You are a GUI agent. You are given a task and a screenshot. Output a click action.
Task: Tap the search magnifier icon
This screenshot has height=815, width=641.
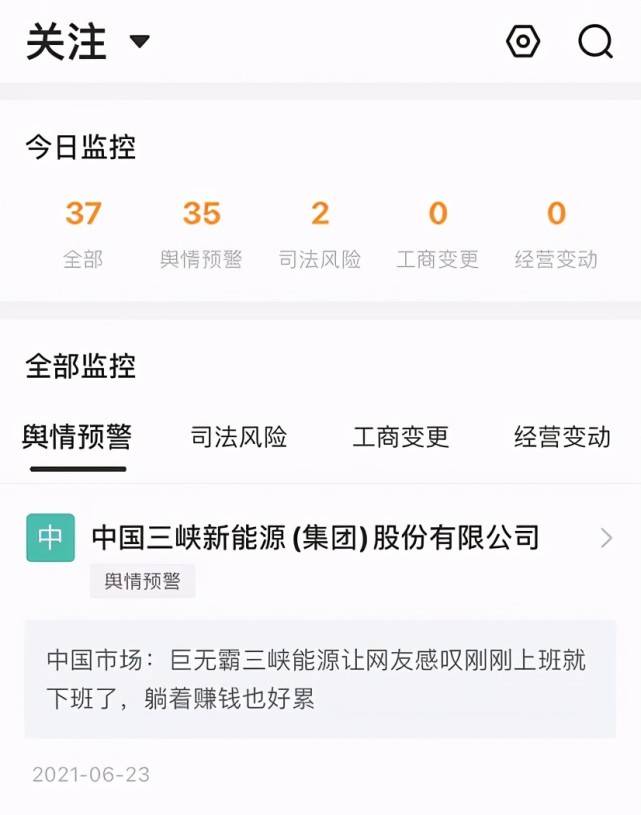click(596, 42)
